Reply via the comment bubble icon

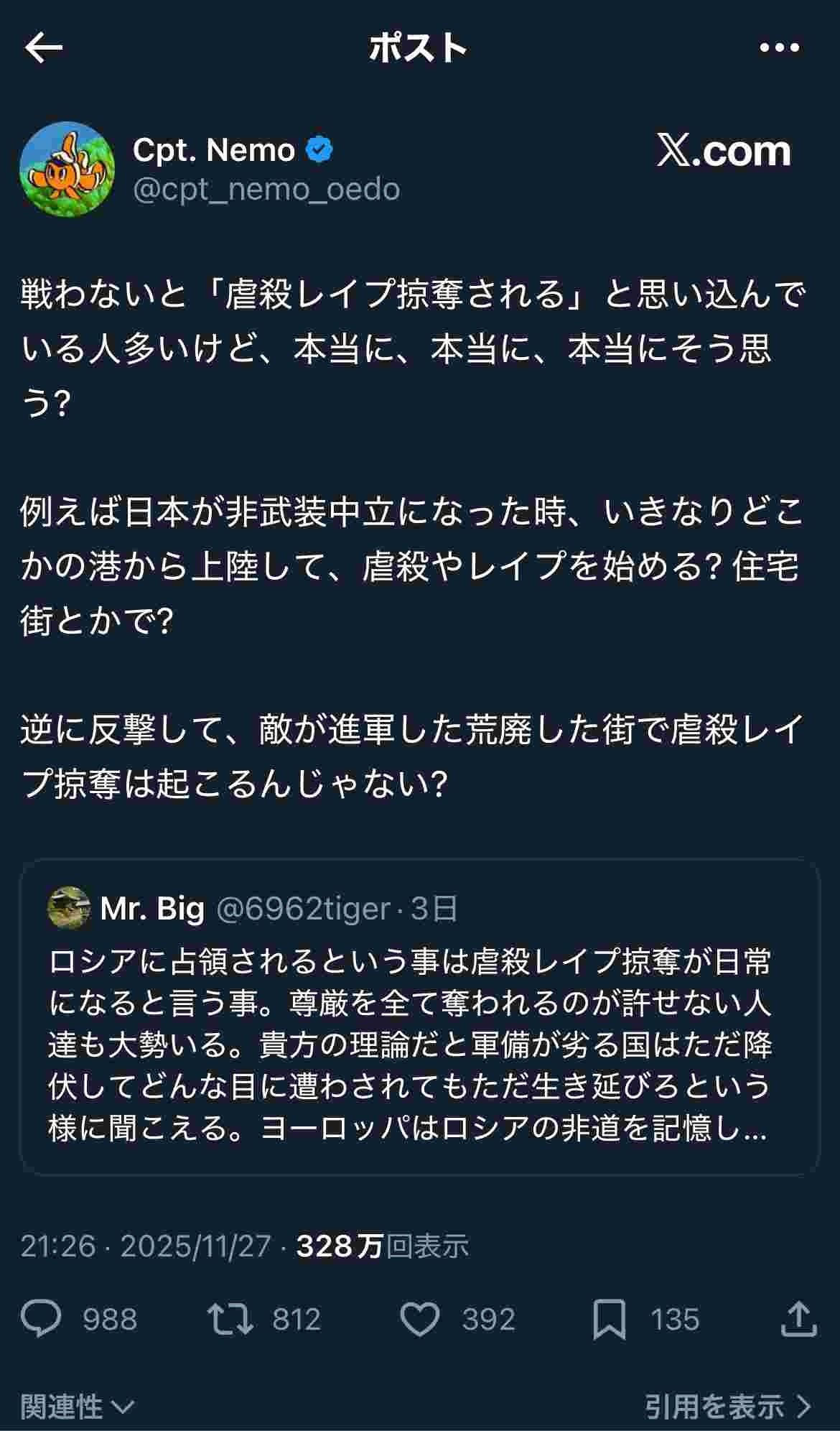coord(42,1319)
